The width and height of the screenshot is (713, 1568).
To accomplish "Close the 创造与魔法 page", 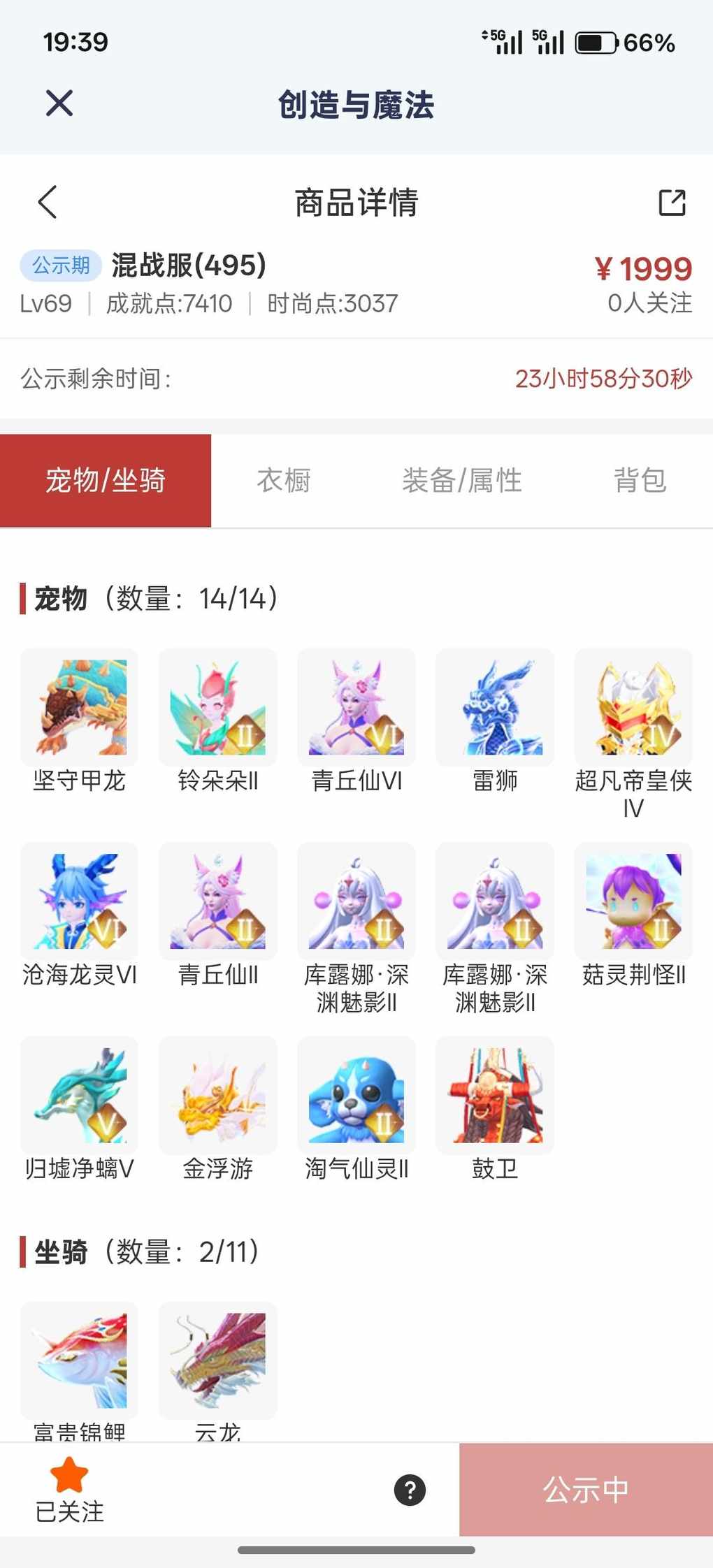I will point(59,103).
